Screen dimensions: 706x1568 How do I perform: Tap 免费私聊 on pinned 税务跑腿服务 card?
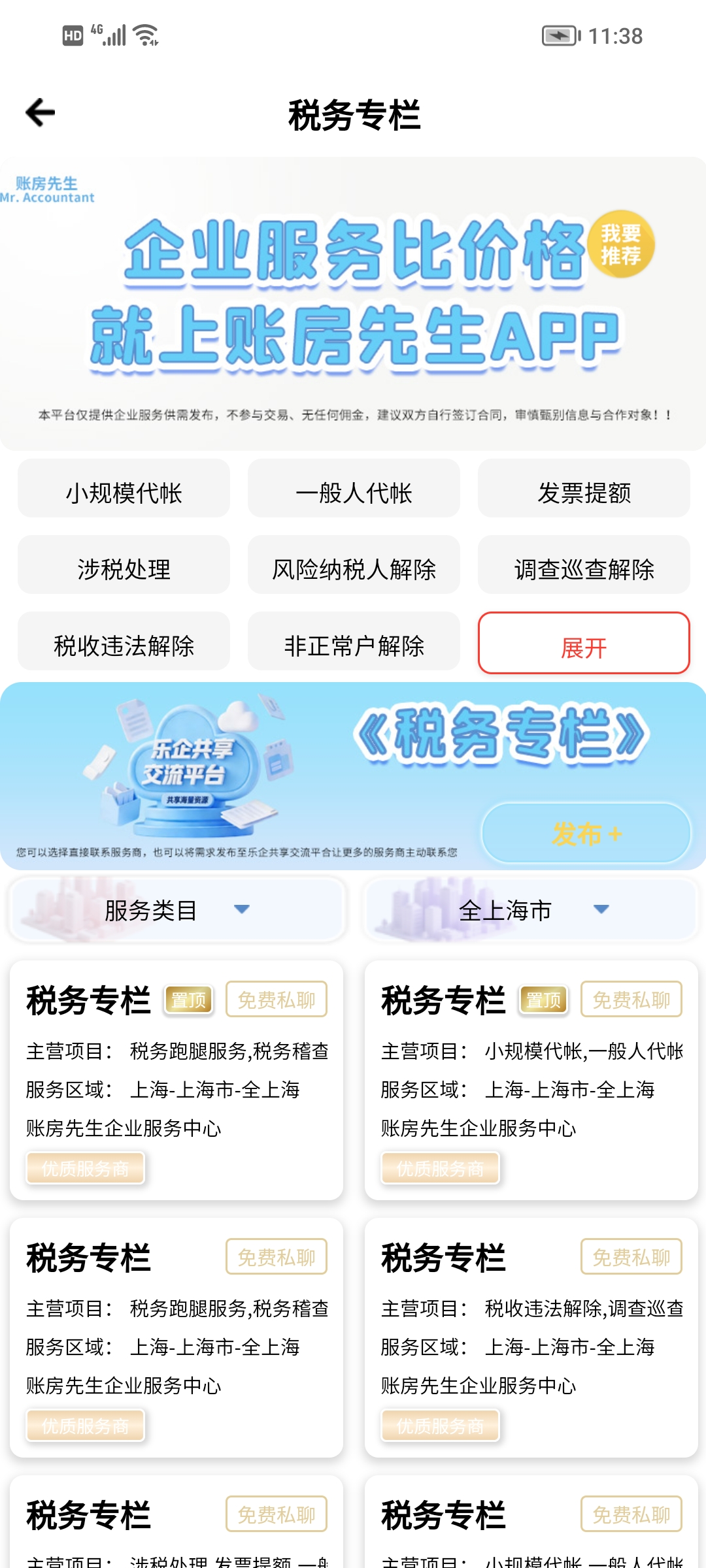click(x=276, y=1000)
